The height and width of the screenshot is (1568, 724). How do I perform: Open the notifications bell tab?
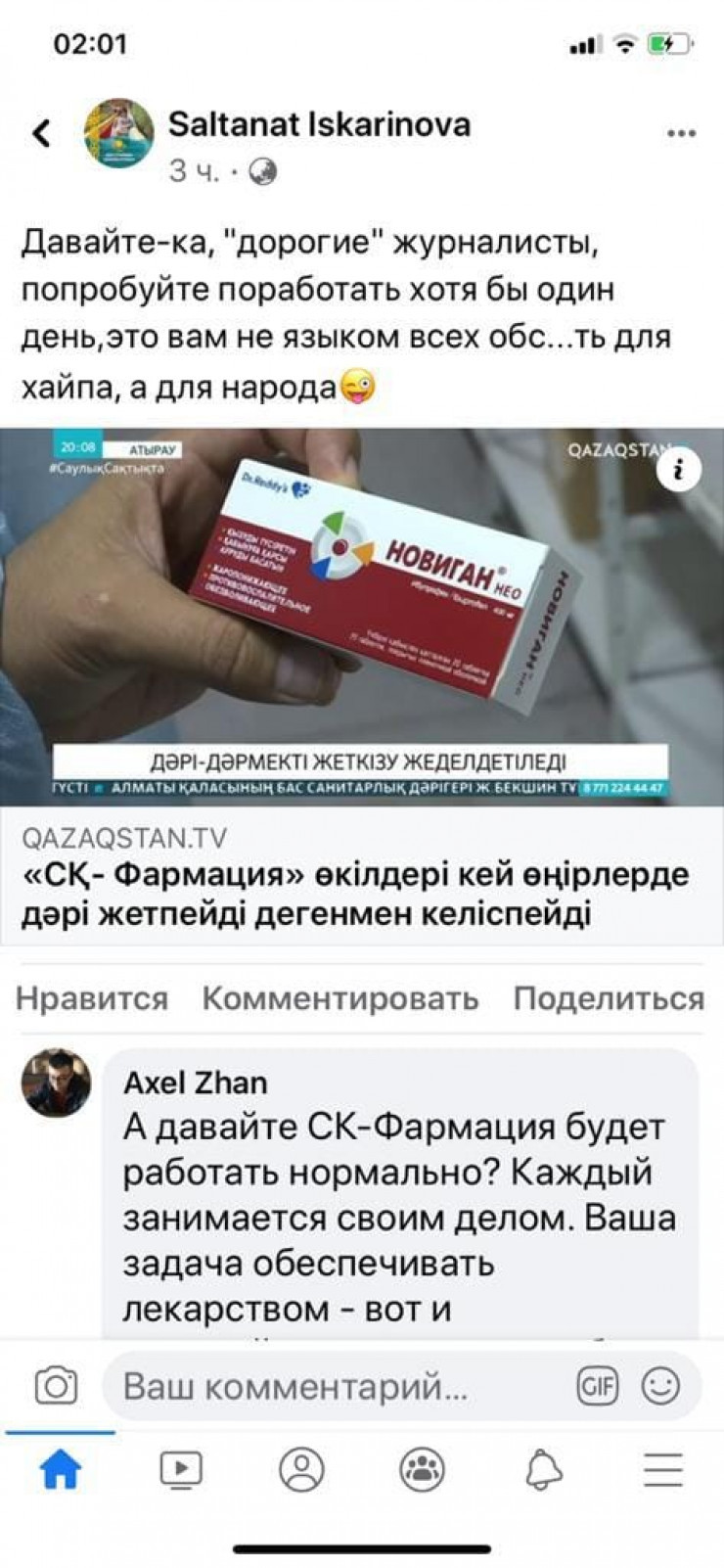[x=544, y=1469]
